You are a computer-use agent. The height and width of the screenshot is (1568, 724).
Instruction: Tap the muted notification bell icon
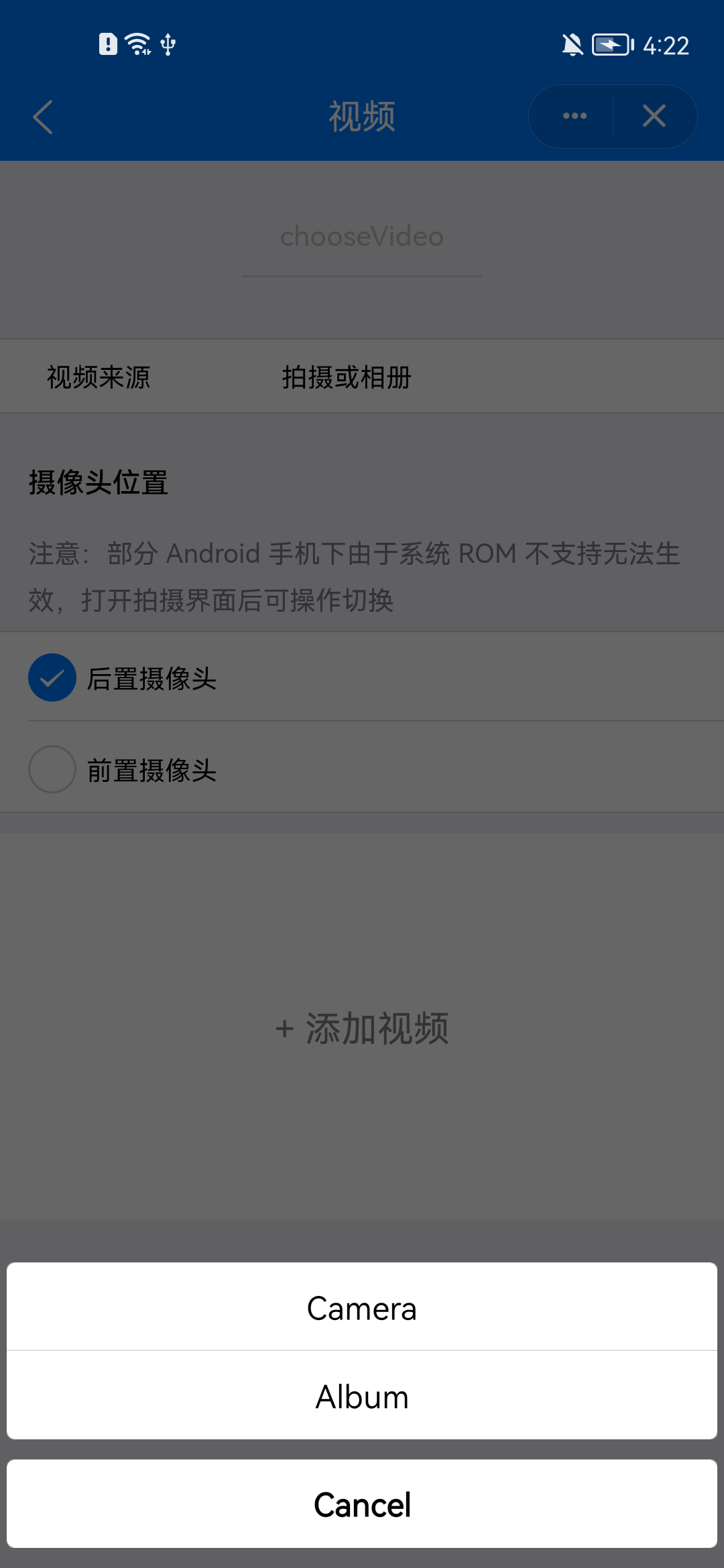click(571, 44)
